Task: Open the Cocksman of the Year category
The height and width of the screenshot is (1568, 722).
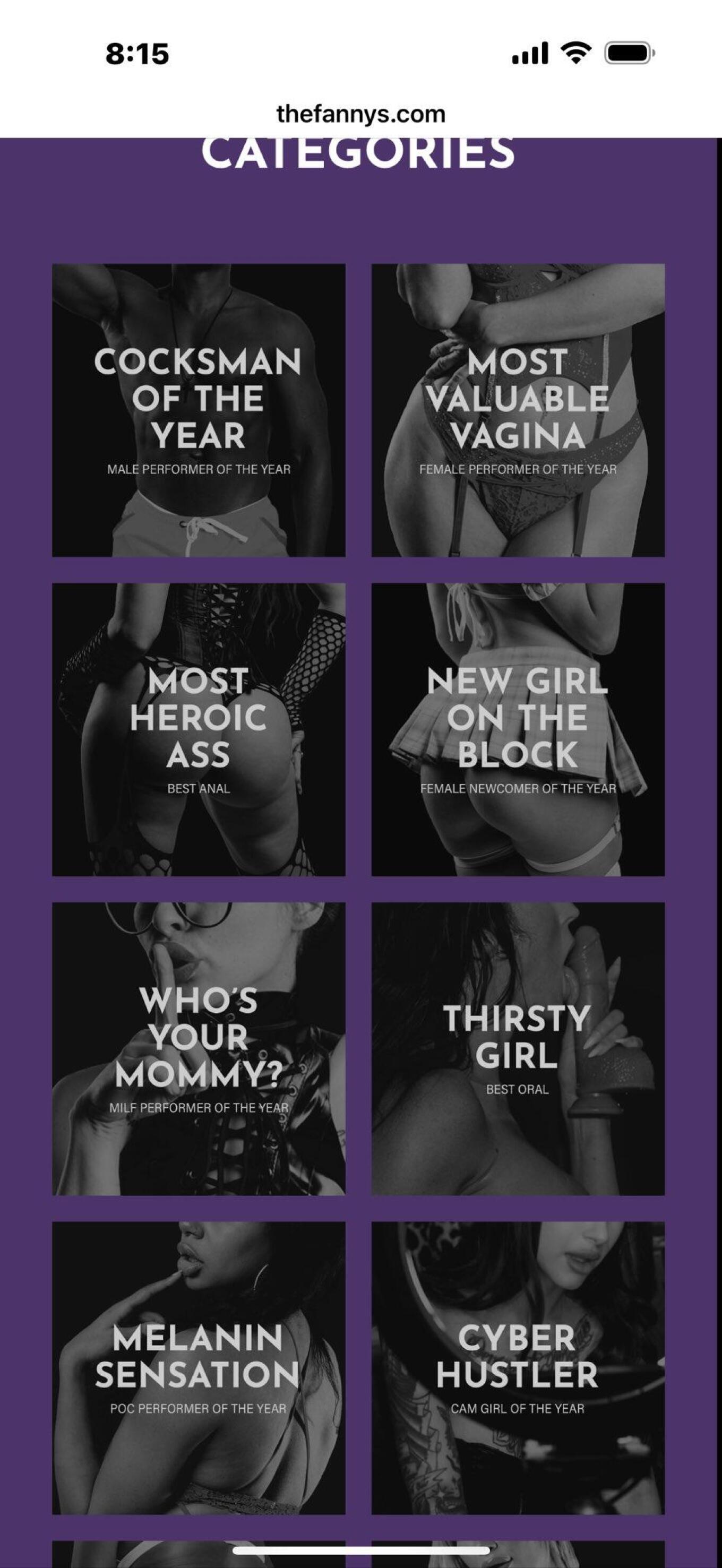Action: [x=199, y=410]
